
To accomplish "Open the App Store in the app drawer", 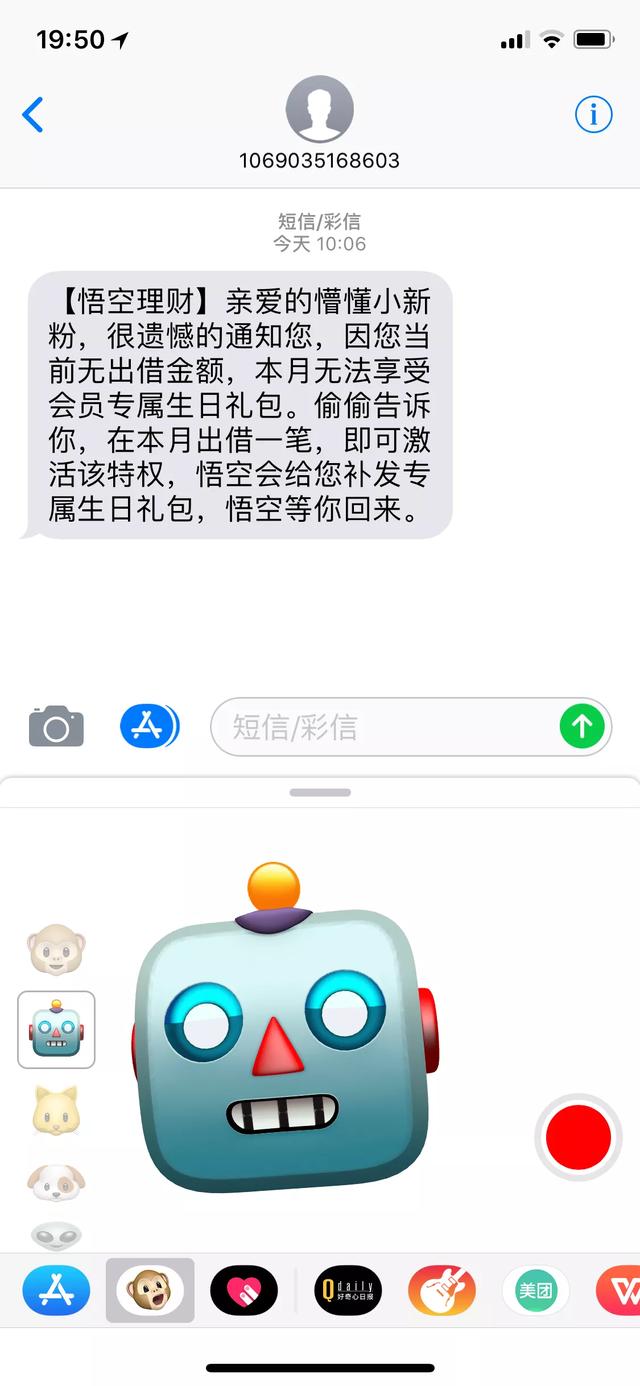I will tap(56, 1291).
